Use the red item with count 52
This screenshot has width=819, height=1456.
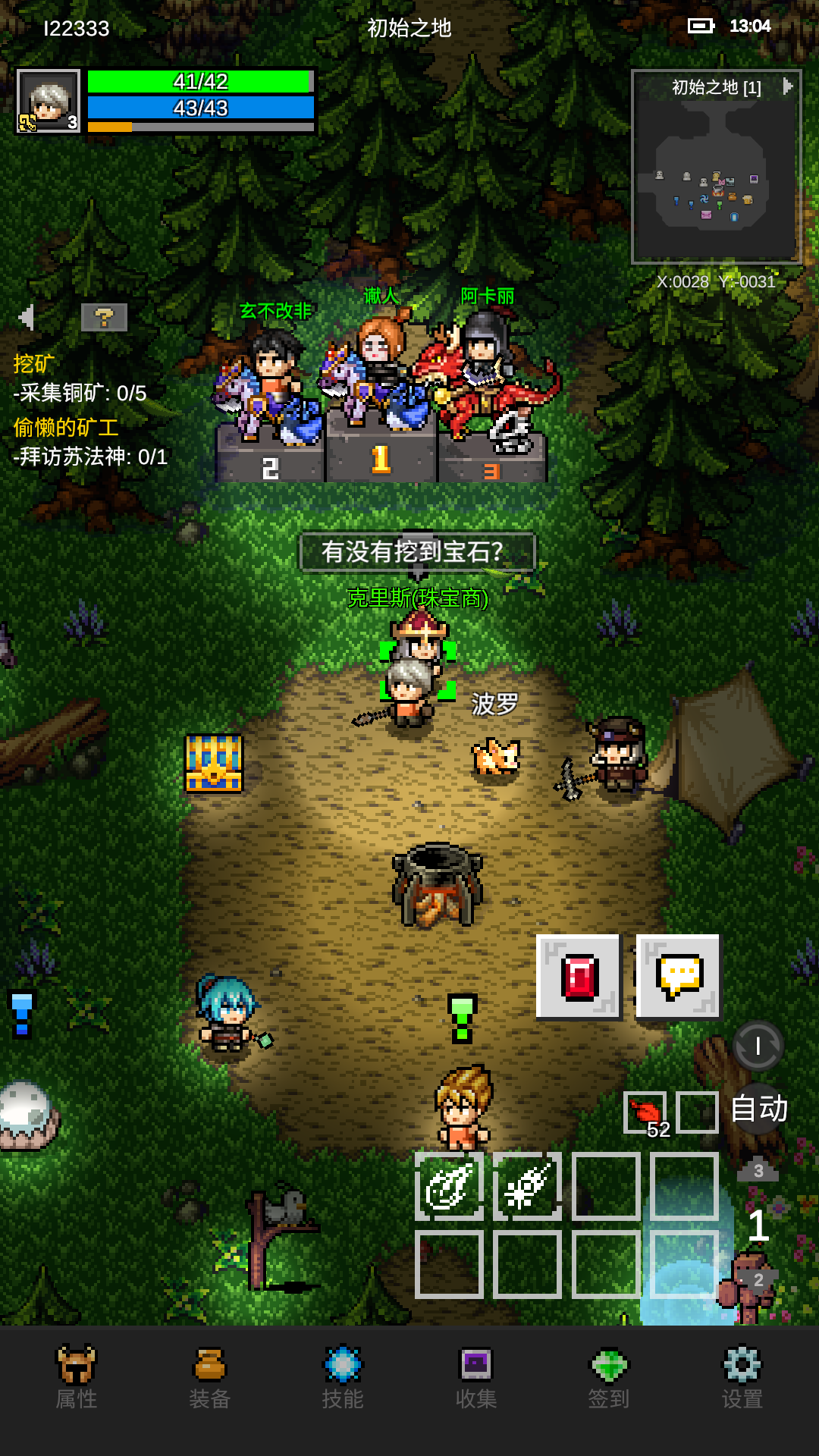click(645, 1112)
